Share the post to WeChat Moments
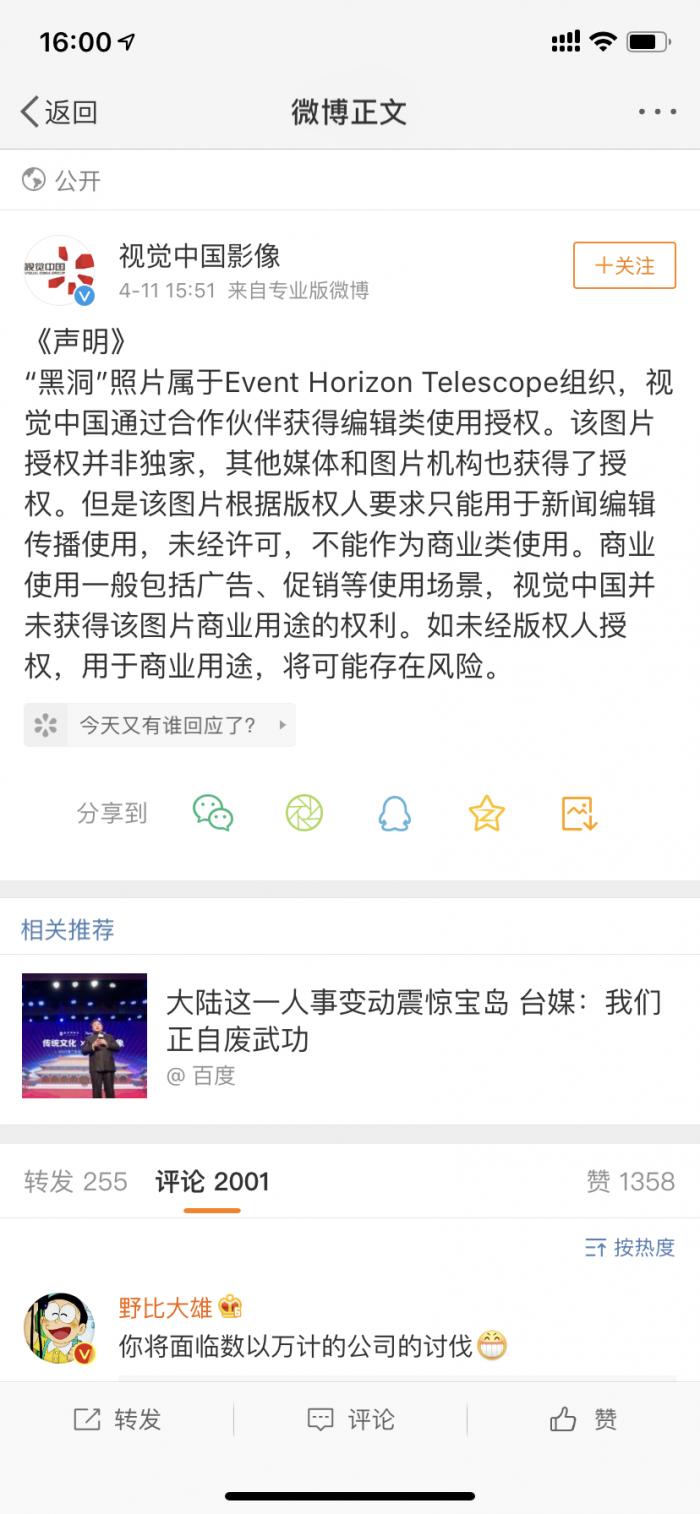Image resolution: width=700 pixels, height=1514 pixels. [x=304, y=813]
